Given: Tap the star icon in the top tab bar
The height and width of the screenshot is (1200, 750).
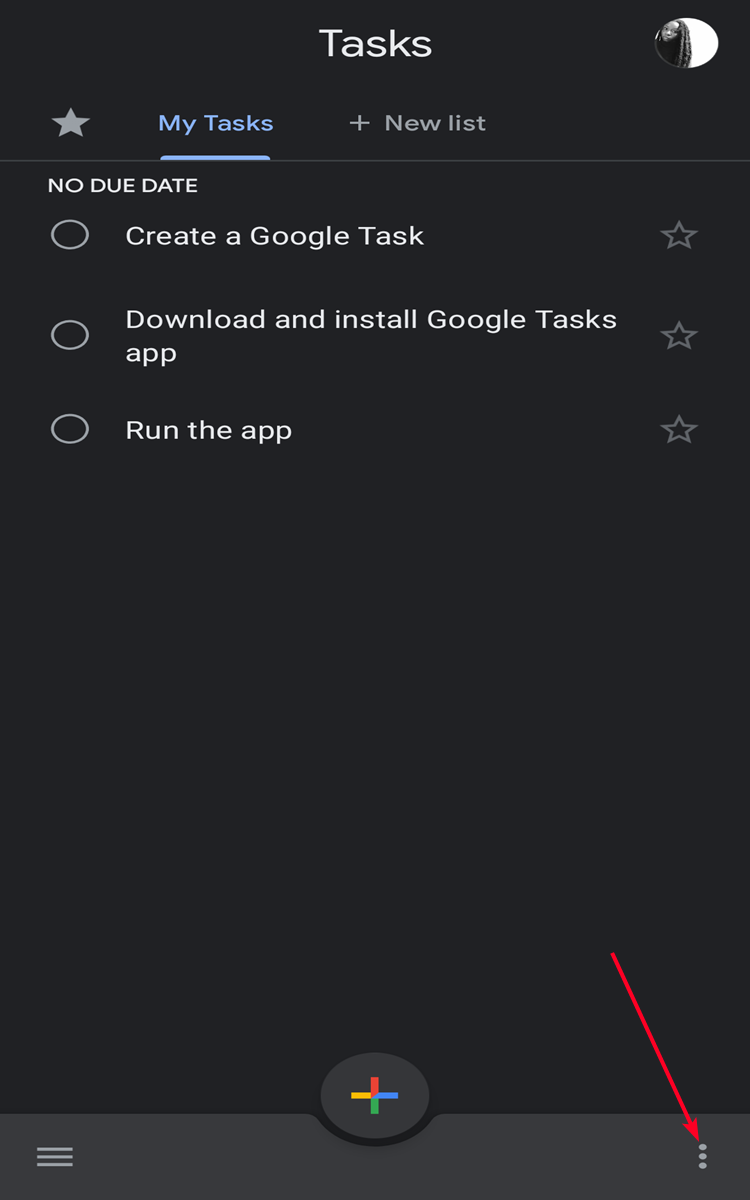Looking at the screenshot, I should pos(70,122).
